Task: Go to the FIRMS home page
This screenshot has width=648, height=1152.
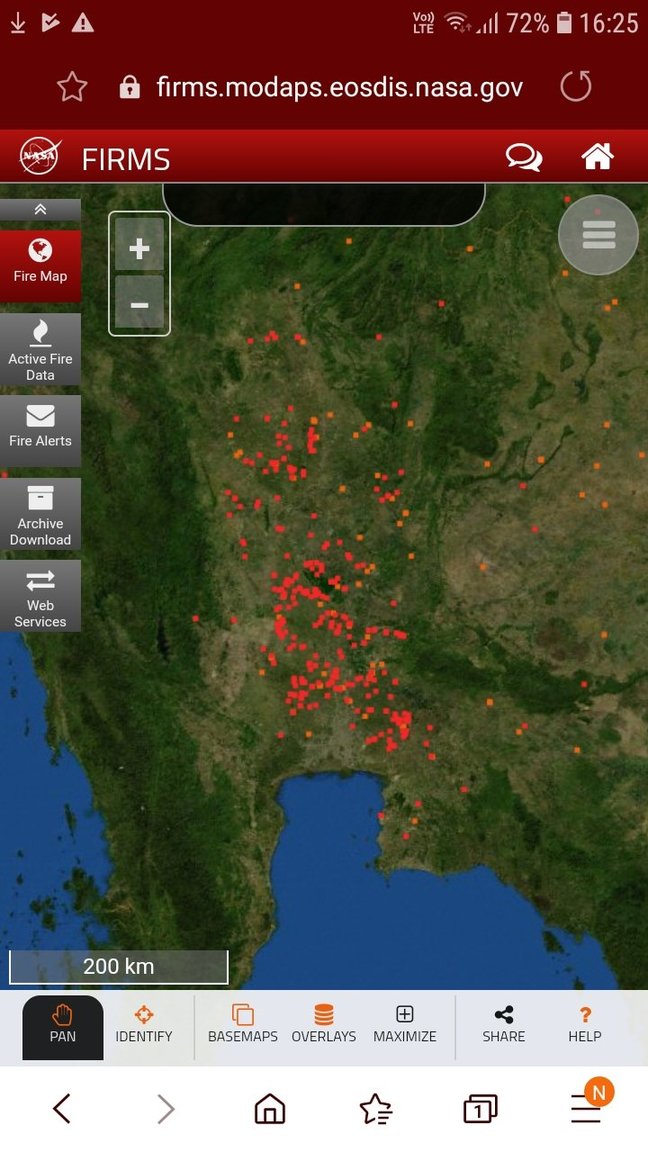Action: tap(597, 157)
